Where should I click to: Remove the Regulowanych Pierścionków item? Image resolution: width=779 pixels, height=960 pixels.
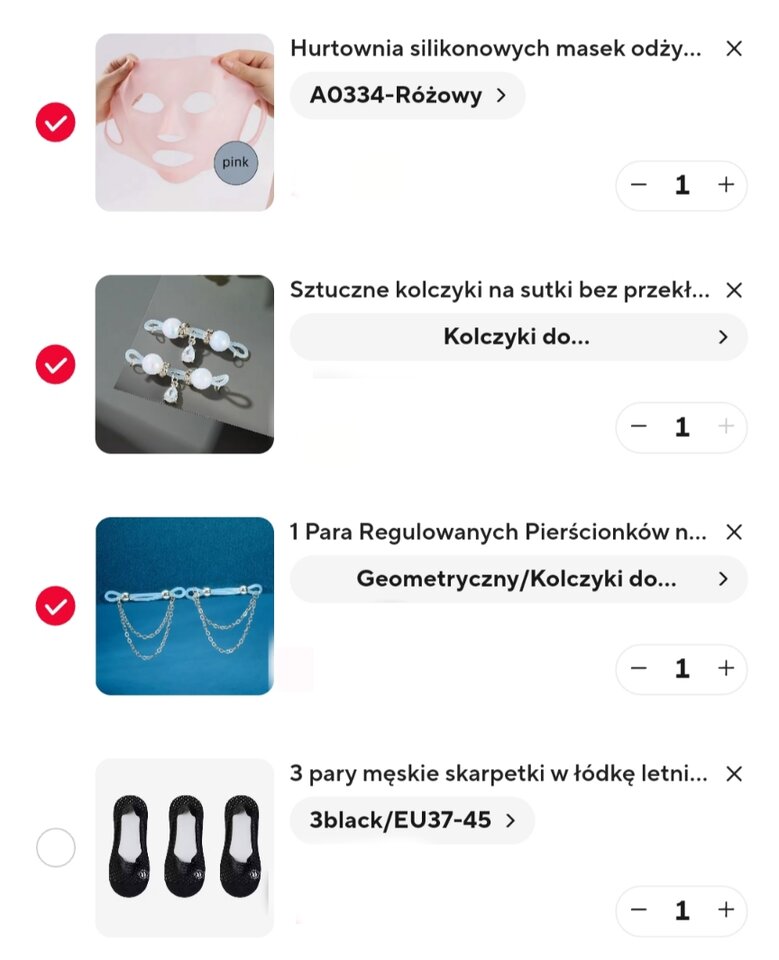[x=734, y=532]
